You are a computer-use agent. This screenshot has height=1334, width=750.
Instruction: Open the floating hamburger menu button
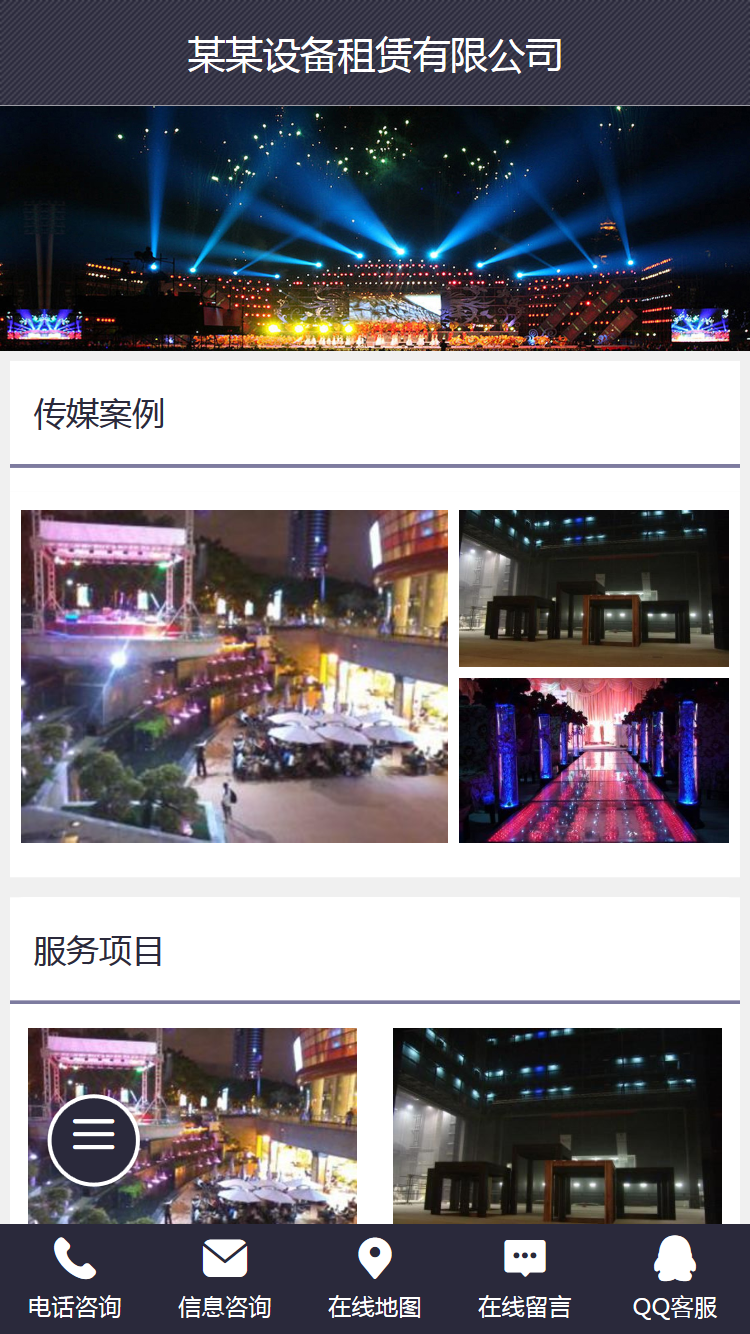93,1140
